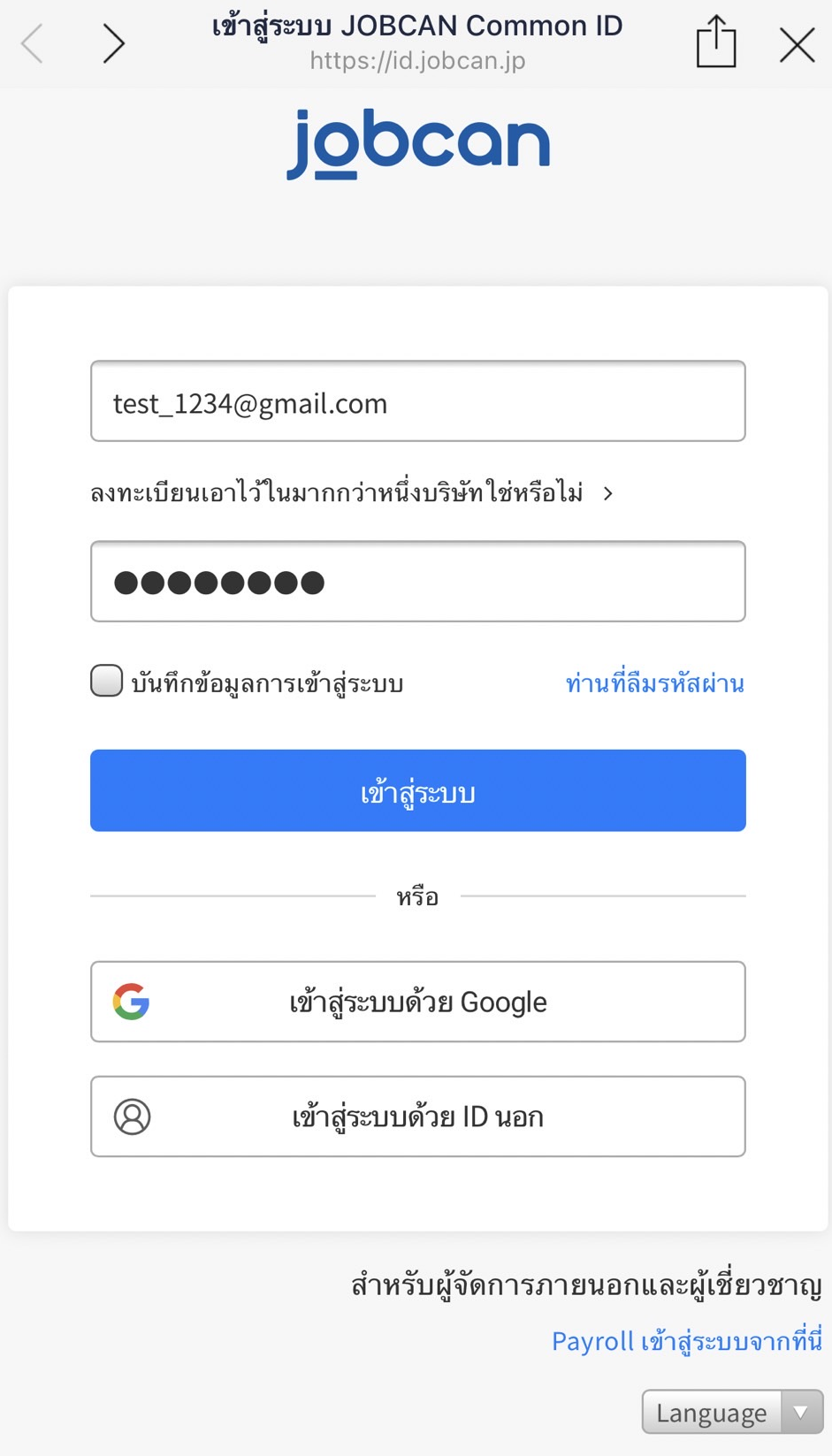Sign in with Google
This screenshot has height=1456, width=832.
(417, 1002)
